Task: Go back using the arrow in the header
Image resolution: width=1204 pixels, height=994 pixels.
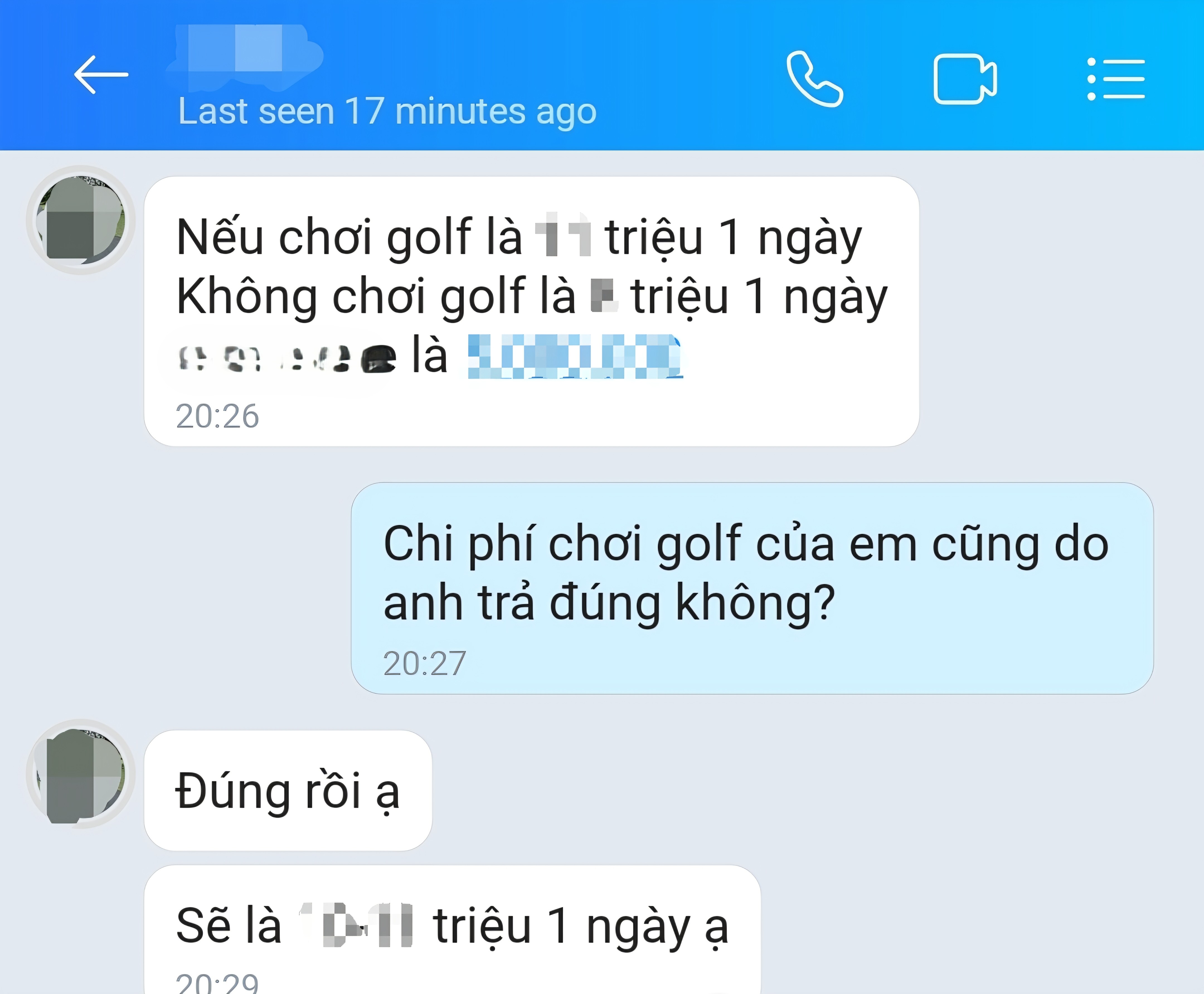Action: coord(101,74)
